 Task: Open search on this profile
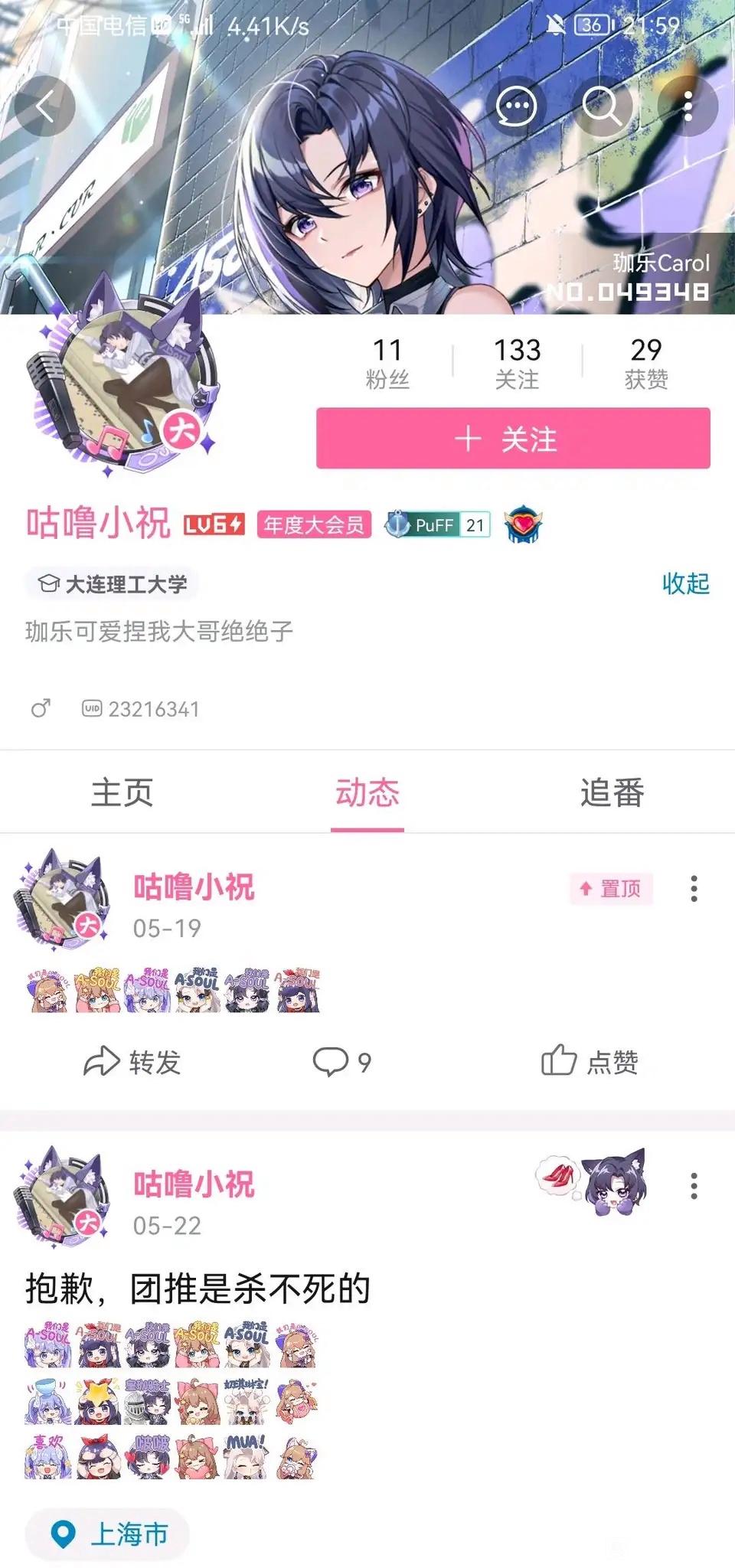coord(603,106)
